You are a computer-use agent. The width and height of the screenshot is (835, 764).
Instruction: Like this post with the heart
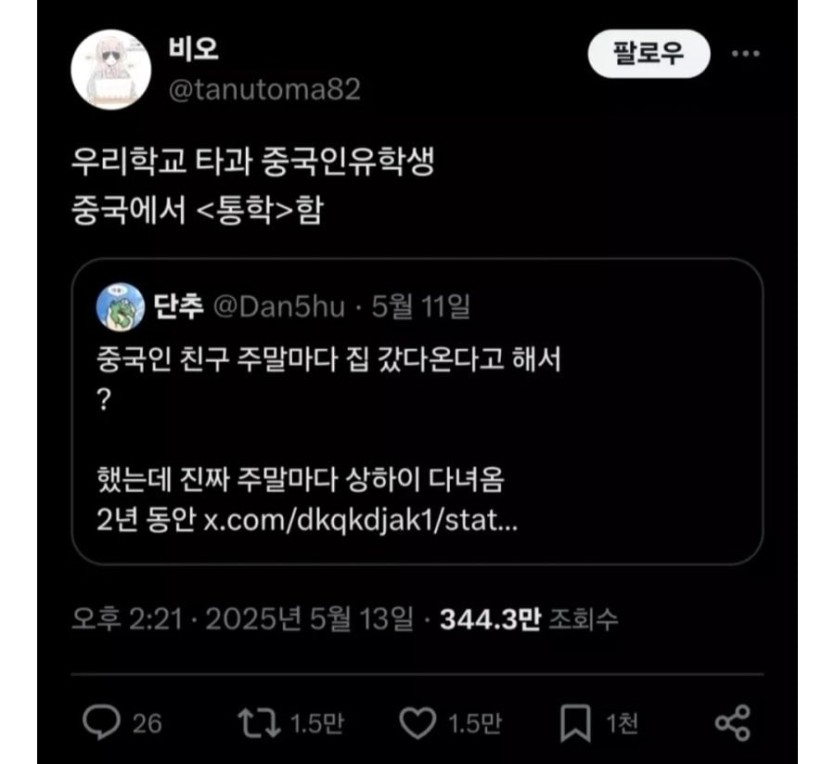[x=416, y=721]
